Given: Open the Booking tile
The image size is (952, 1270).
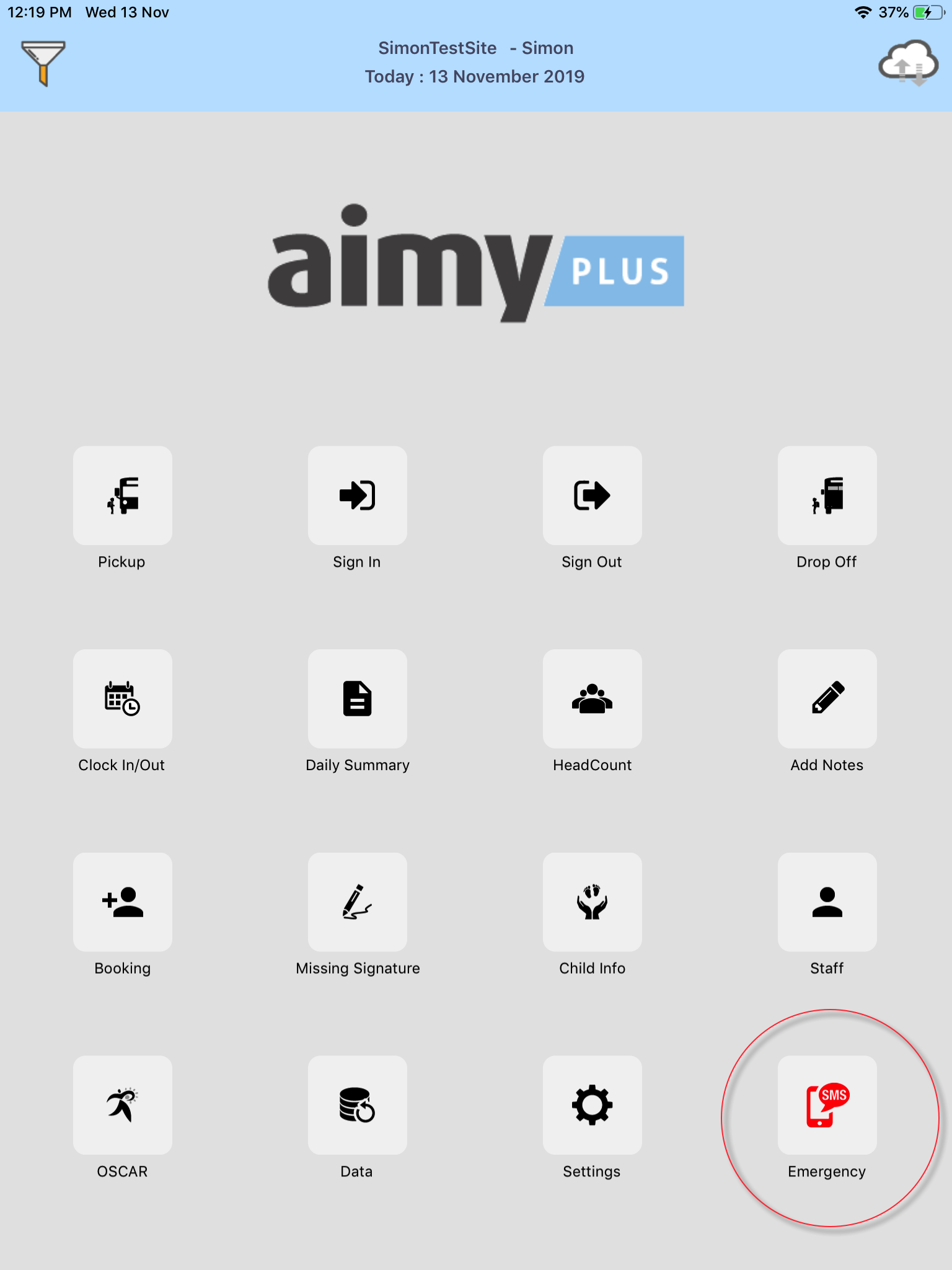Looking at the screenshot, I should point(122,902).
